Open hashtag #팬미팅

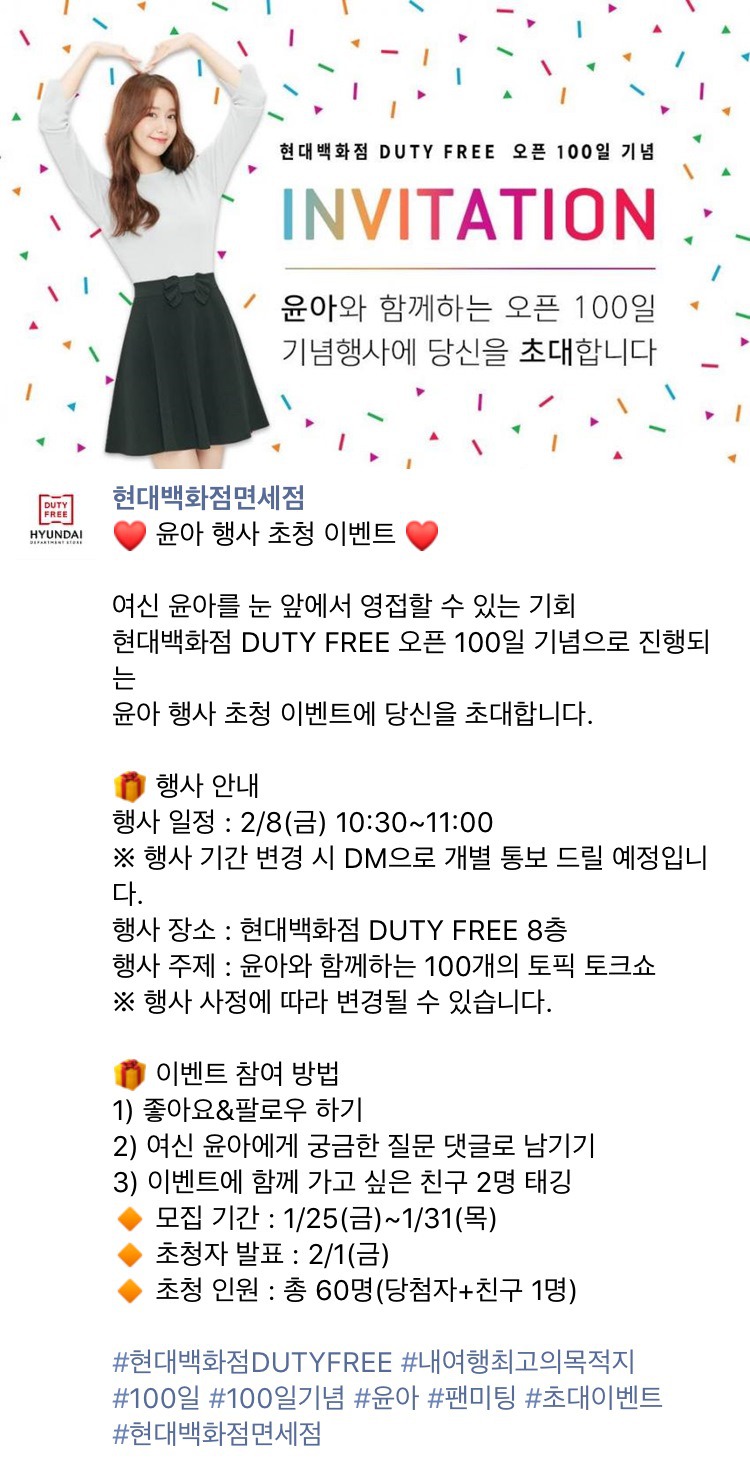click(x=472, y=1397)
